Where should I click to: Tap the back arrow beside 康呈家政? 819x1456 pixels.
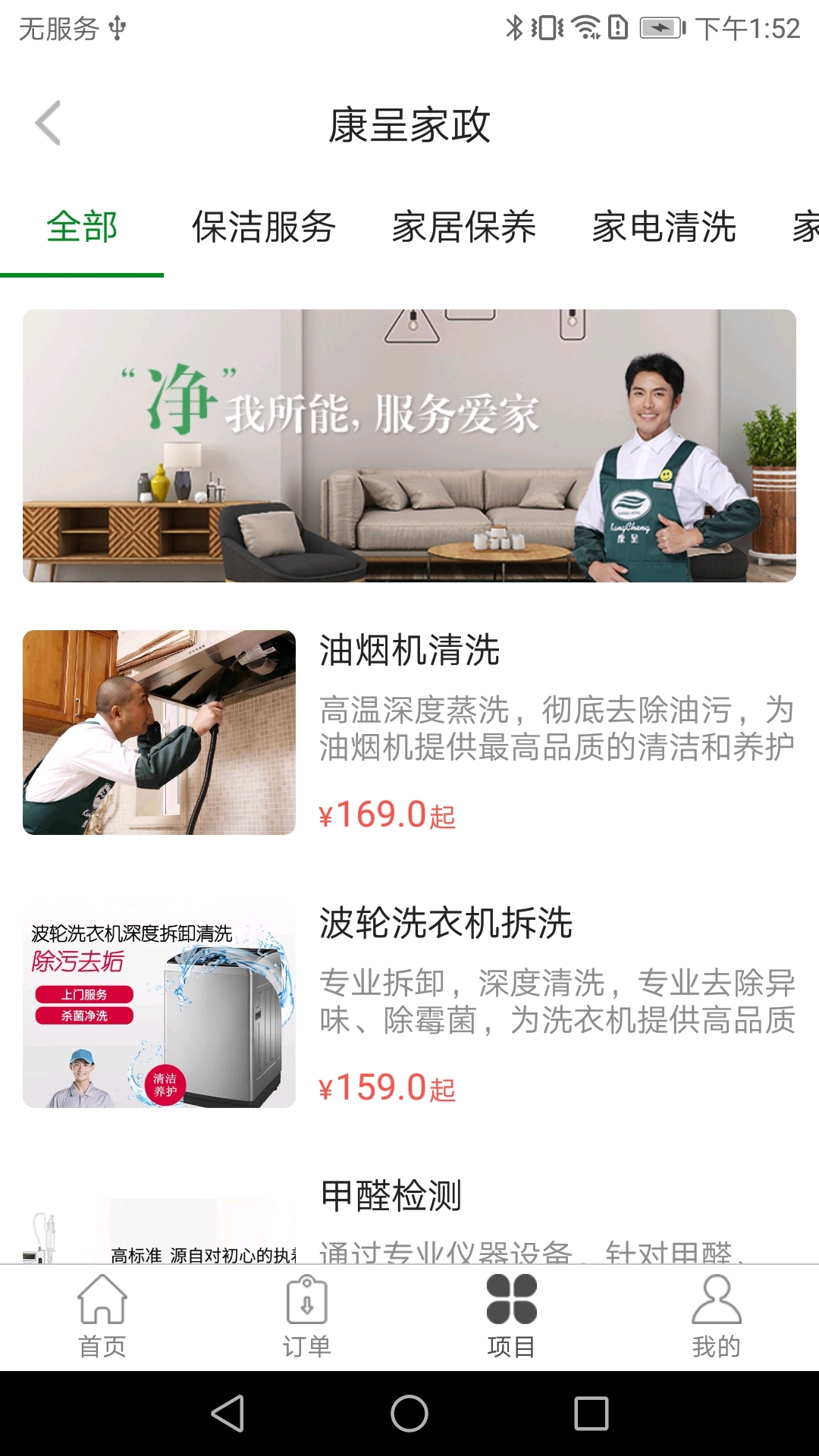(48, 124)
